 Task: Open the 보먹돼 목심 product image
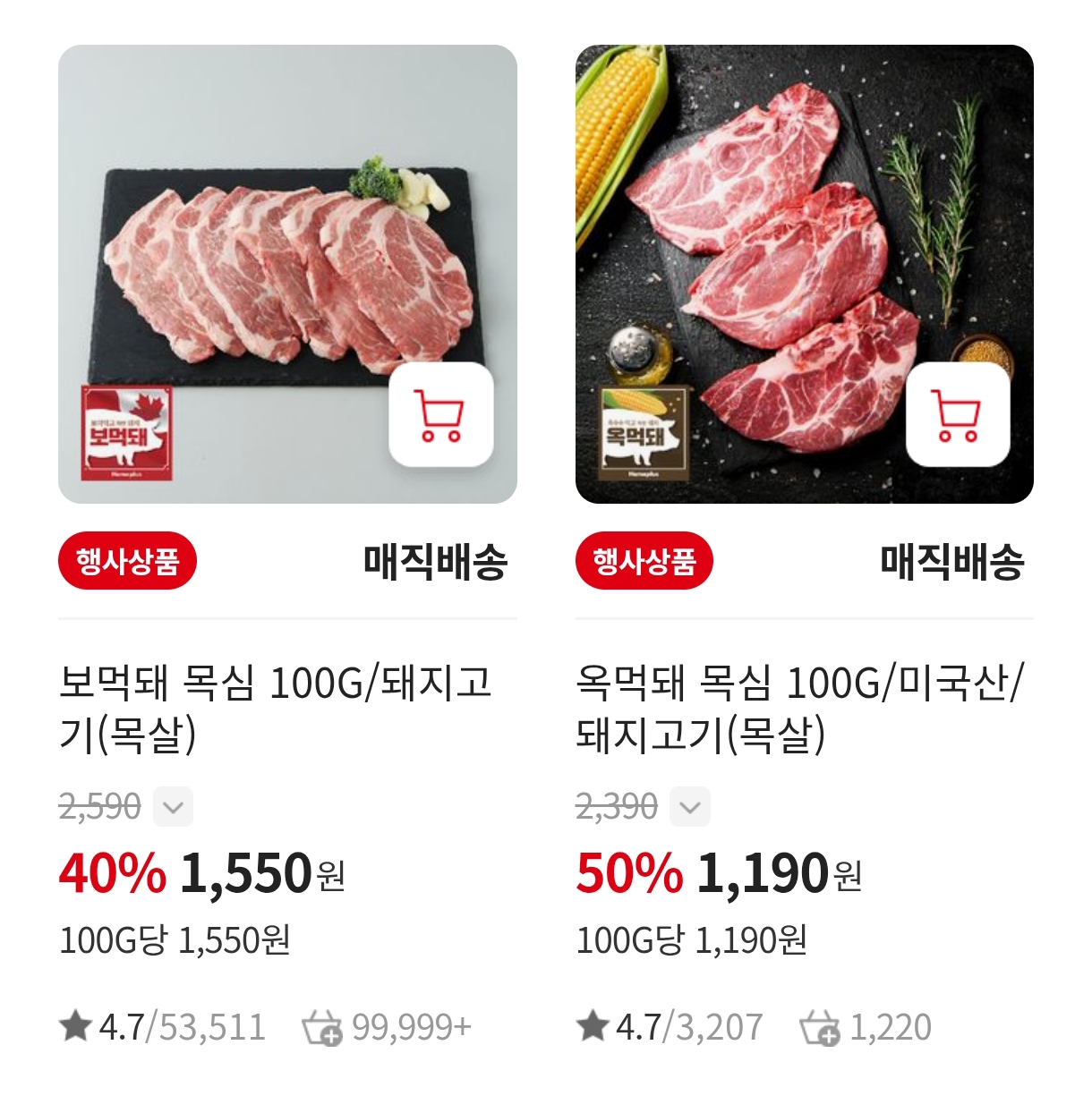[x=269, y=251]
